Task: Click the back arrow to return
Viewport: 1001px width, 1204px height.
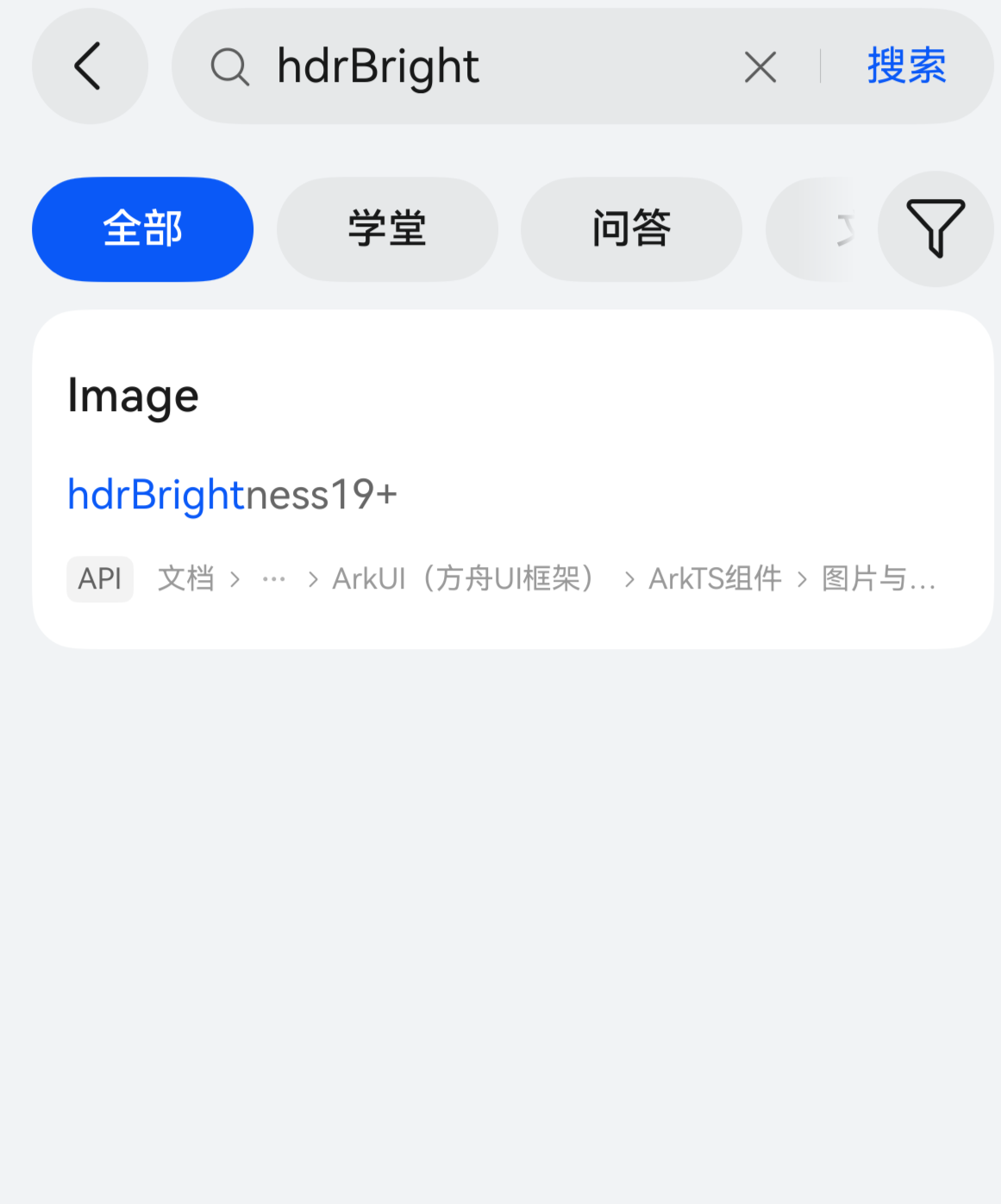Action: 90,66
